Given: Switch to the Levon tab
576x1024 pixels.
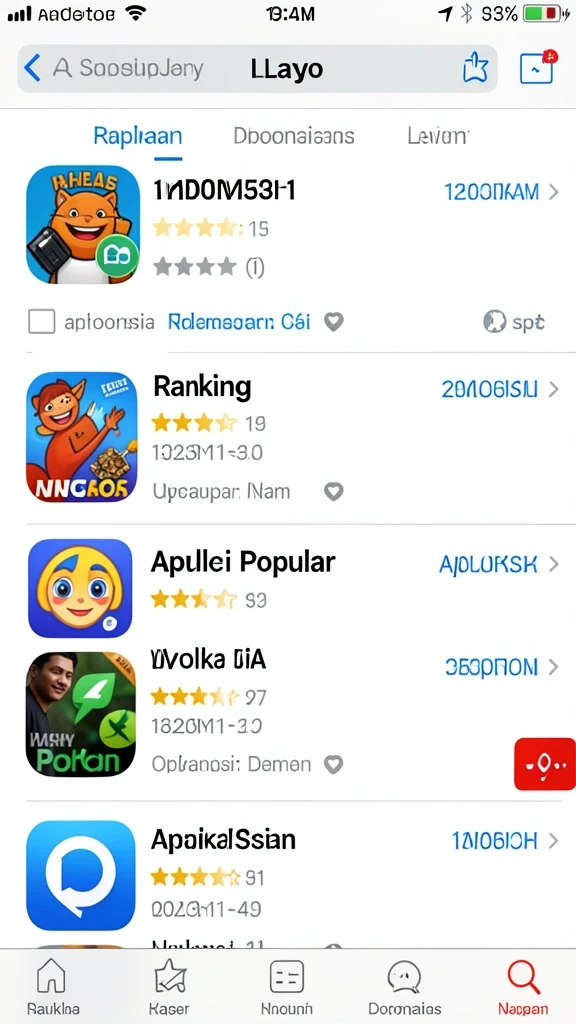Looking at the screenshot, I should click(438, 136).
